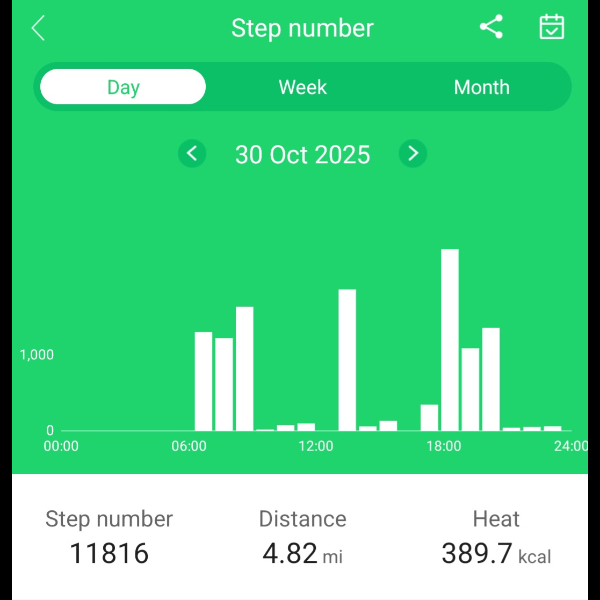Switch to the Week view

(302, 87)
